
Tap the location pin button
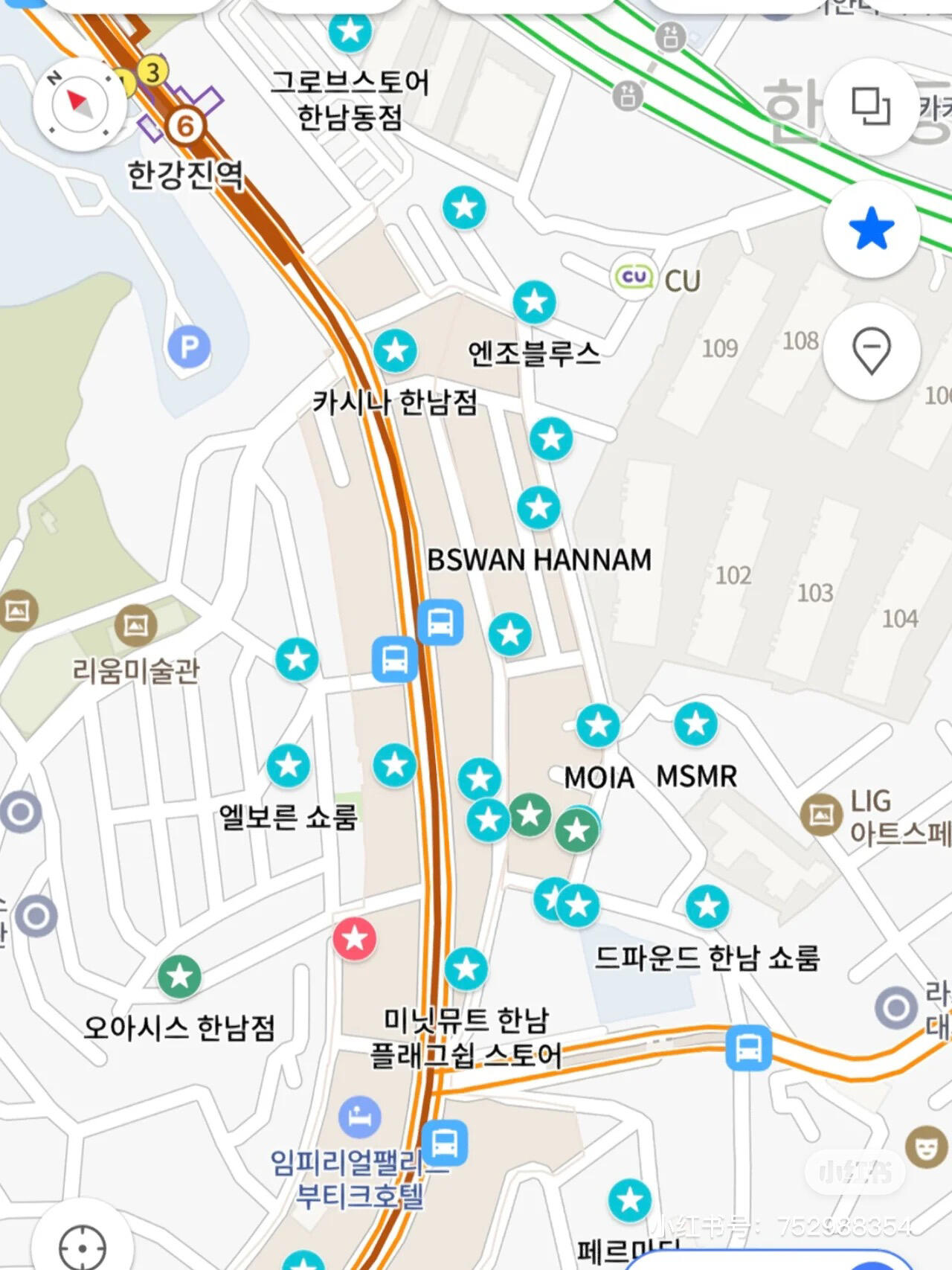click(x=871, y=350)
